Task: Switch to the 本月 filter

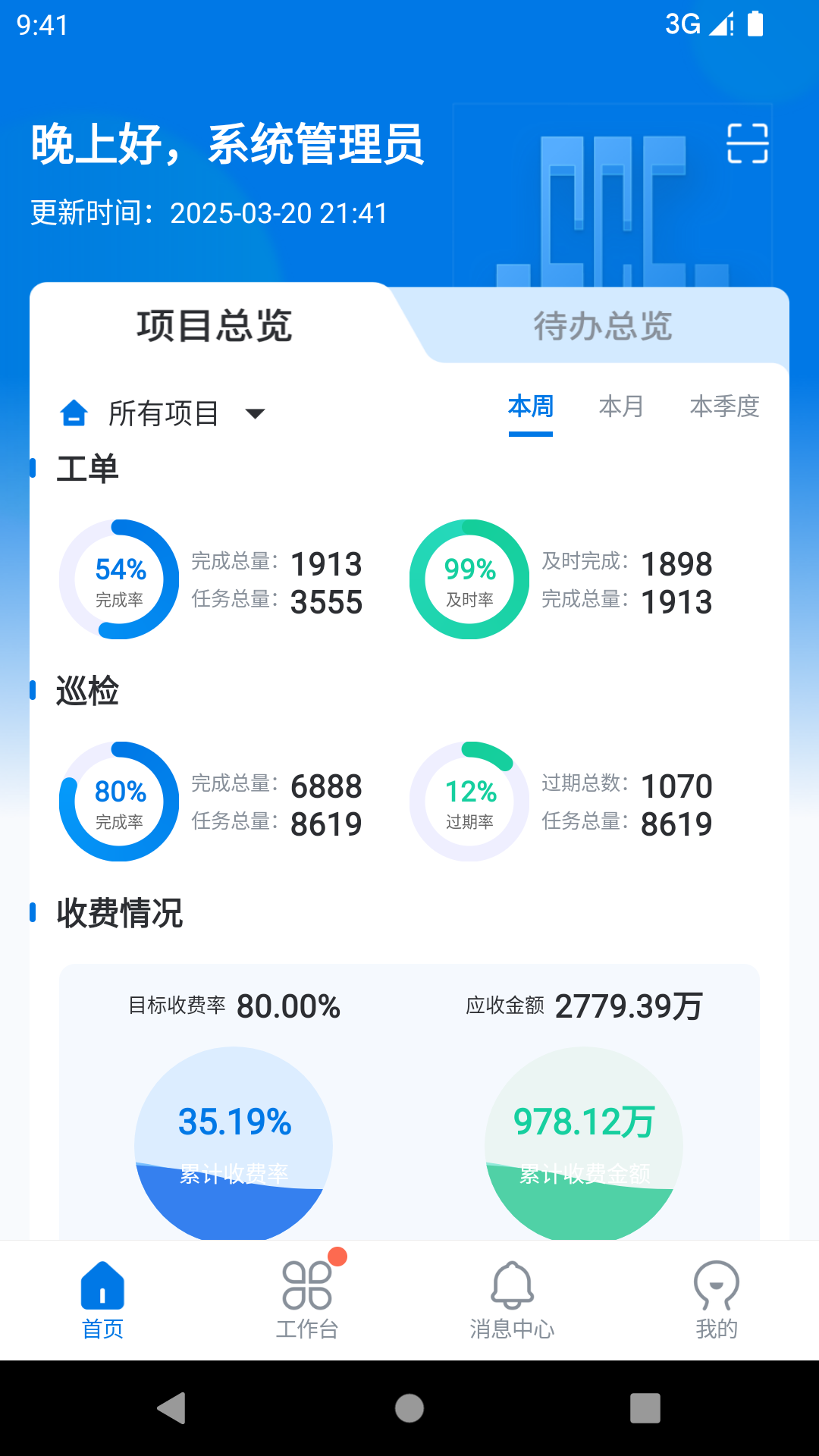Action: pos(622,407)
